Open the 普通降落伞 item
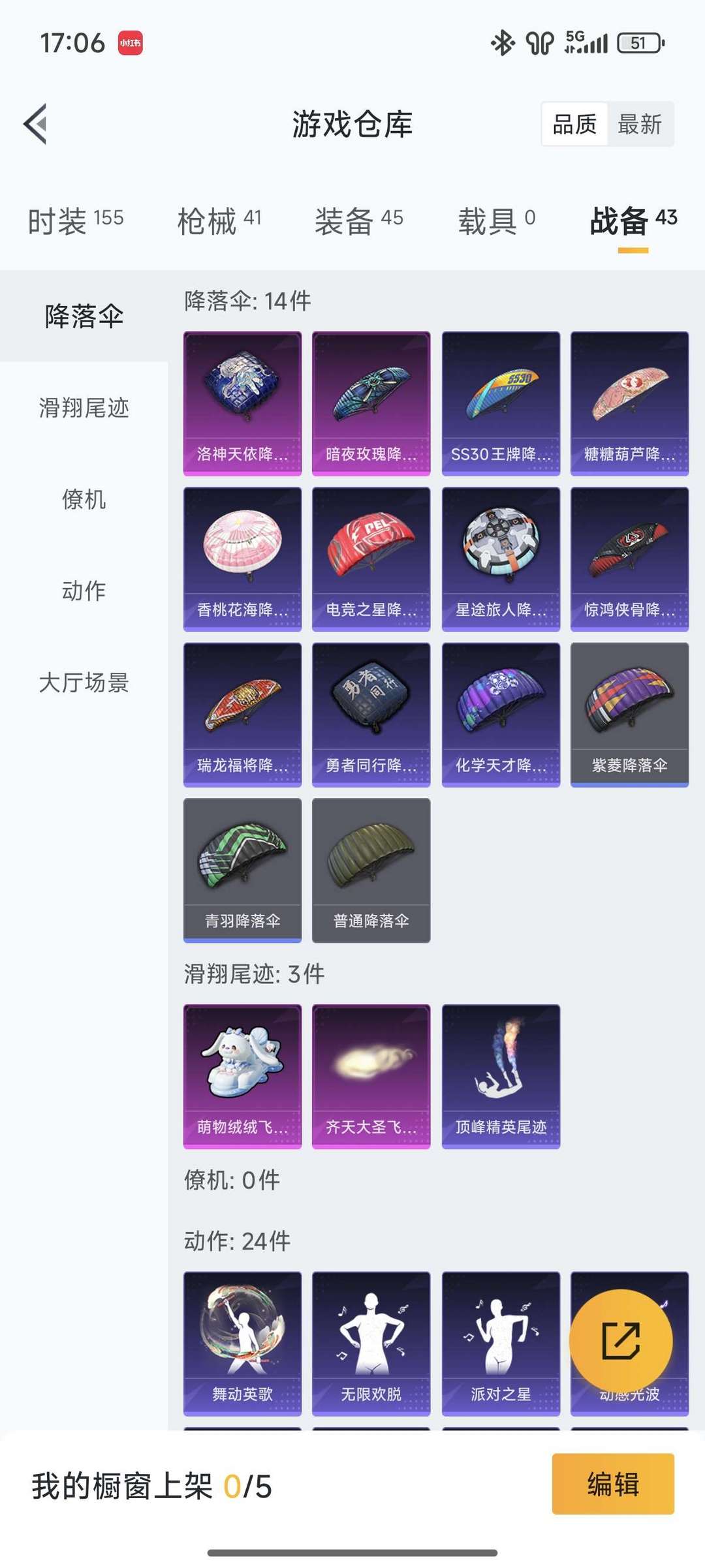Screen dimensions: 705x1568 [x=371, y=870]
